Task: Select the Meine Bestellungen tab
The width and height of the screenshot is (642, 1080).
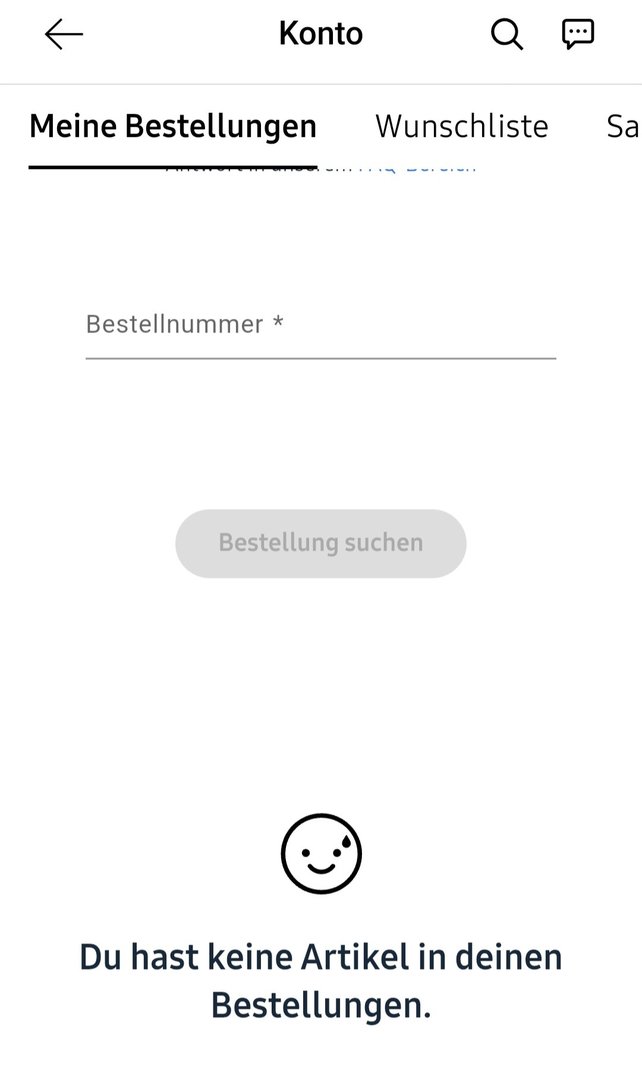Action: point(173,127)
